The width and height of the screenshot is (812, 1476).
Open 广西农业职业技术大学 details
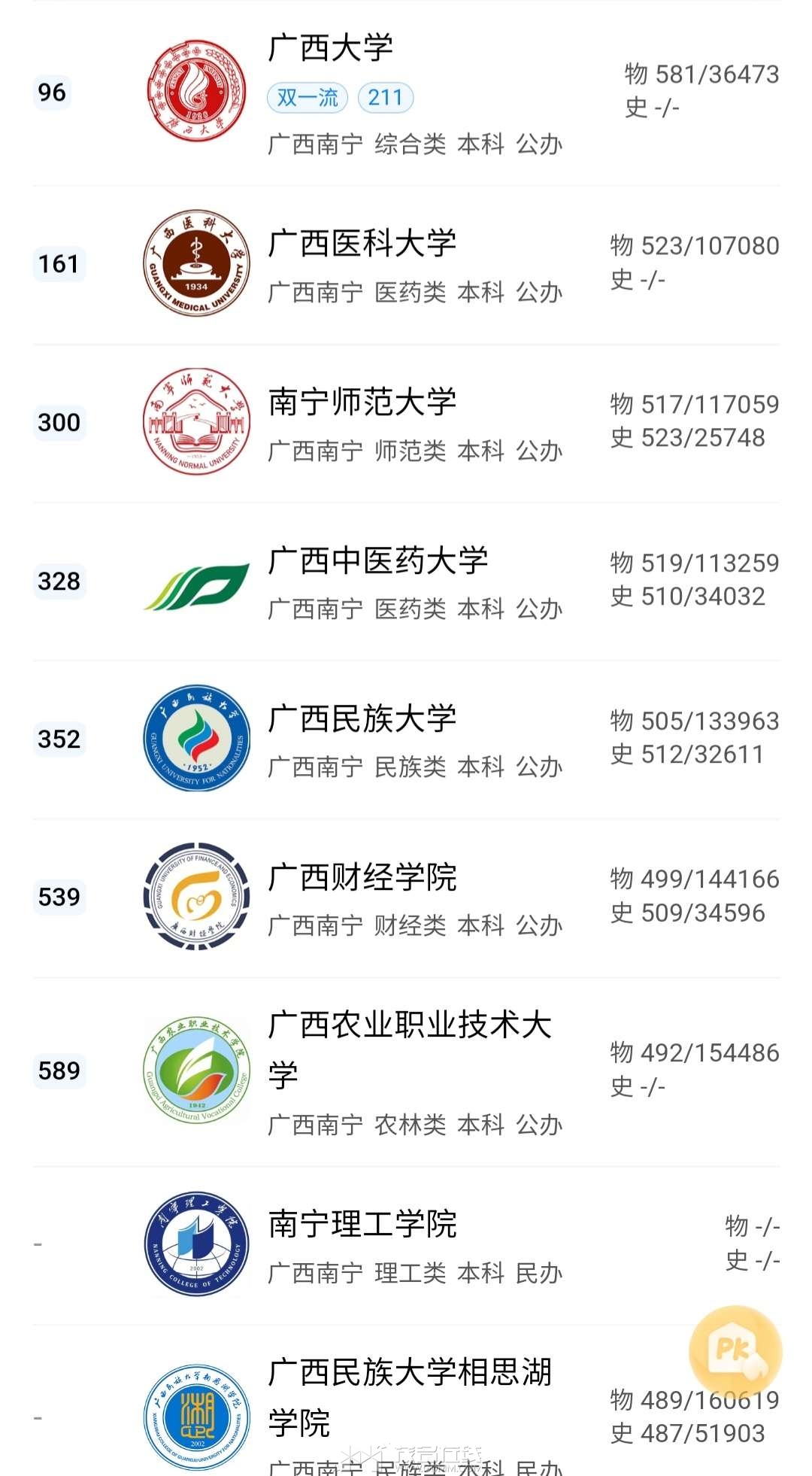pos(406,1072)
